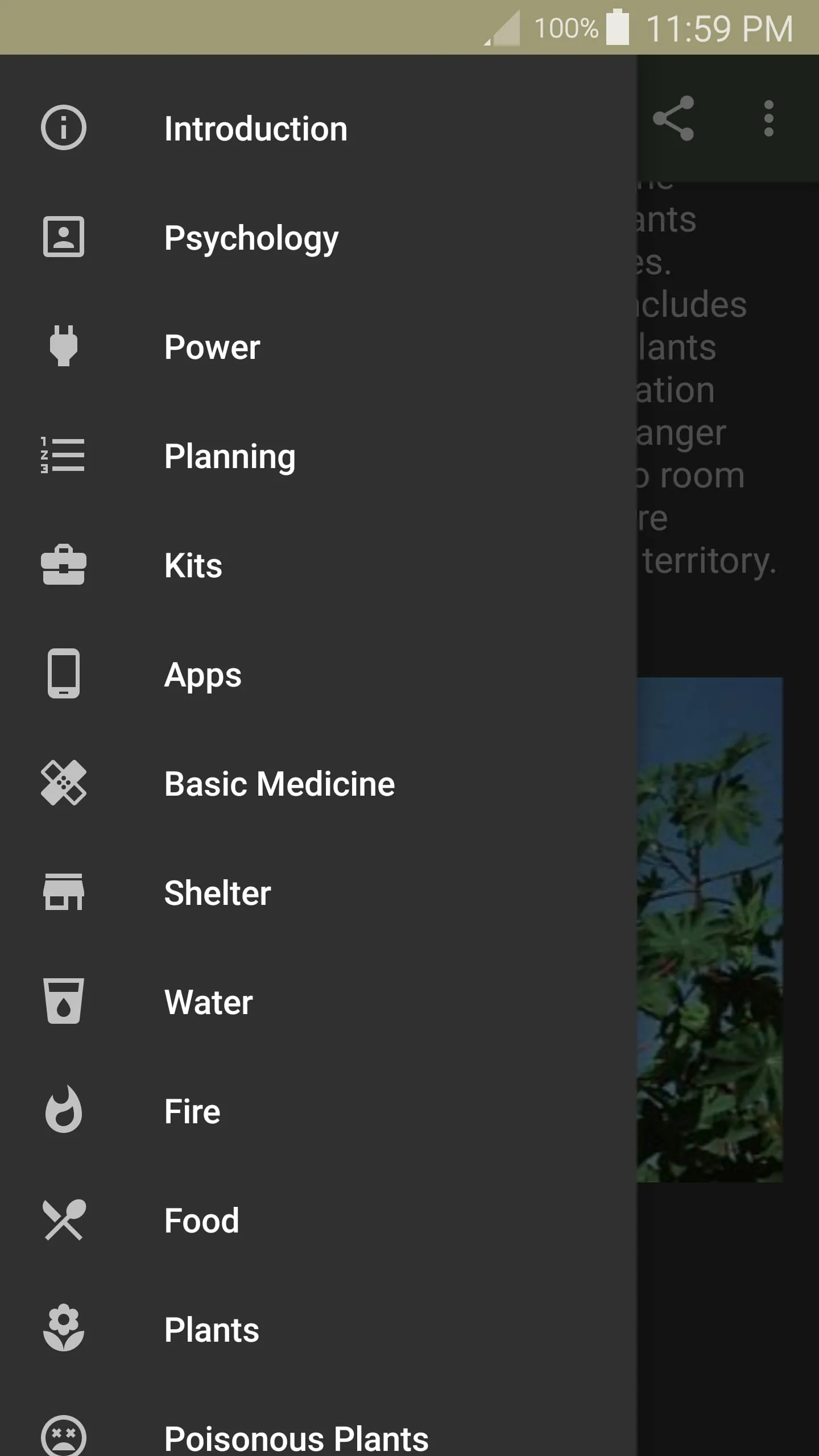Share this page
Viewport: 819px width, 1456px height.
pyautogui.click(x=673, y=118)
